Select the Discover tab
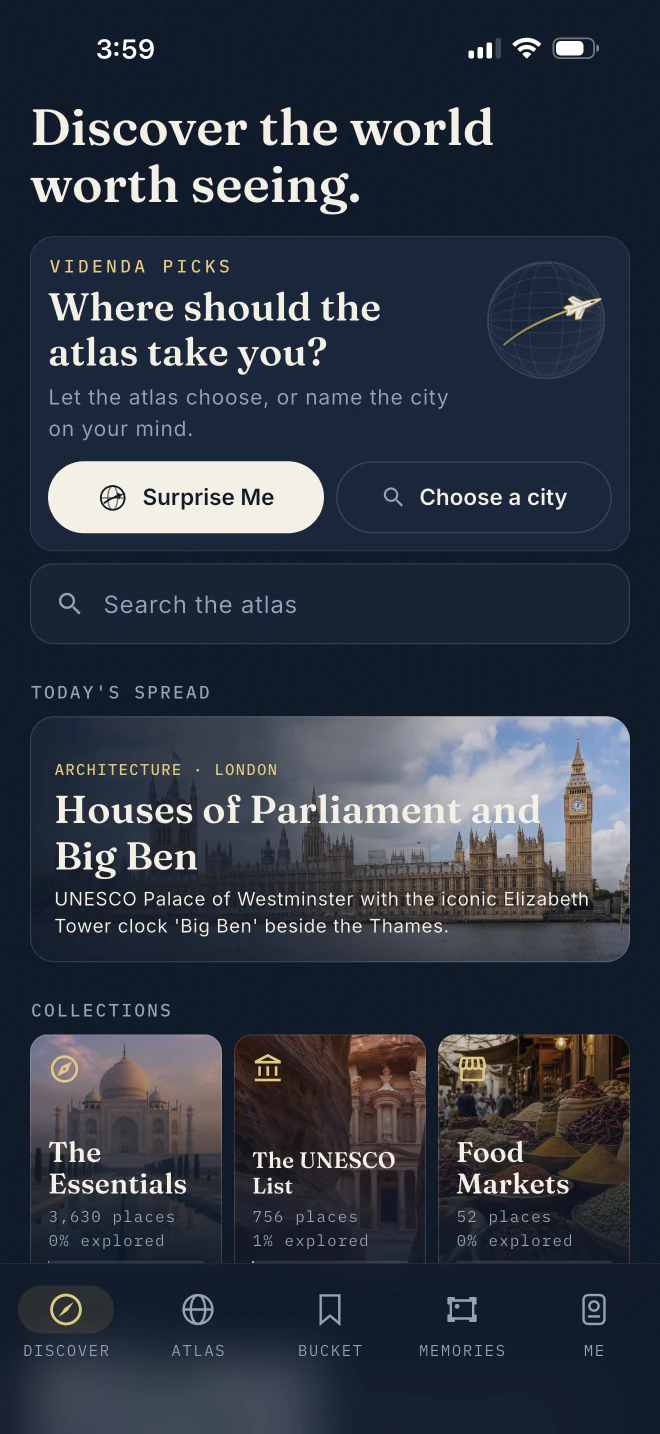This screenshot has height=1434, width=660. [x=66, y=1323]
